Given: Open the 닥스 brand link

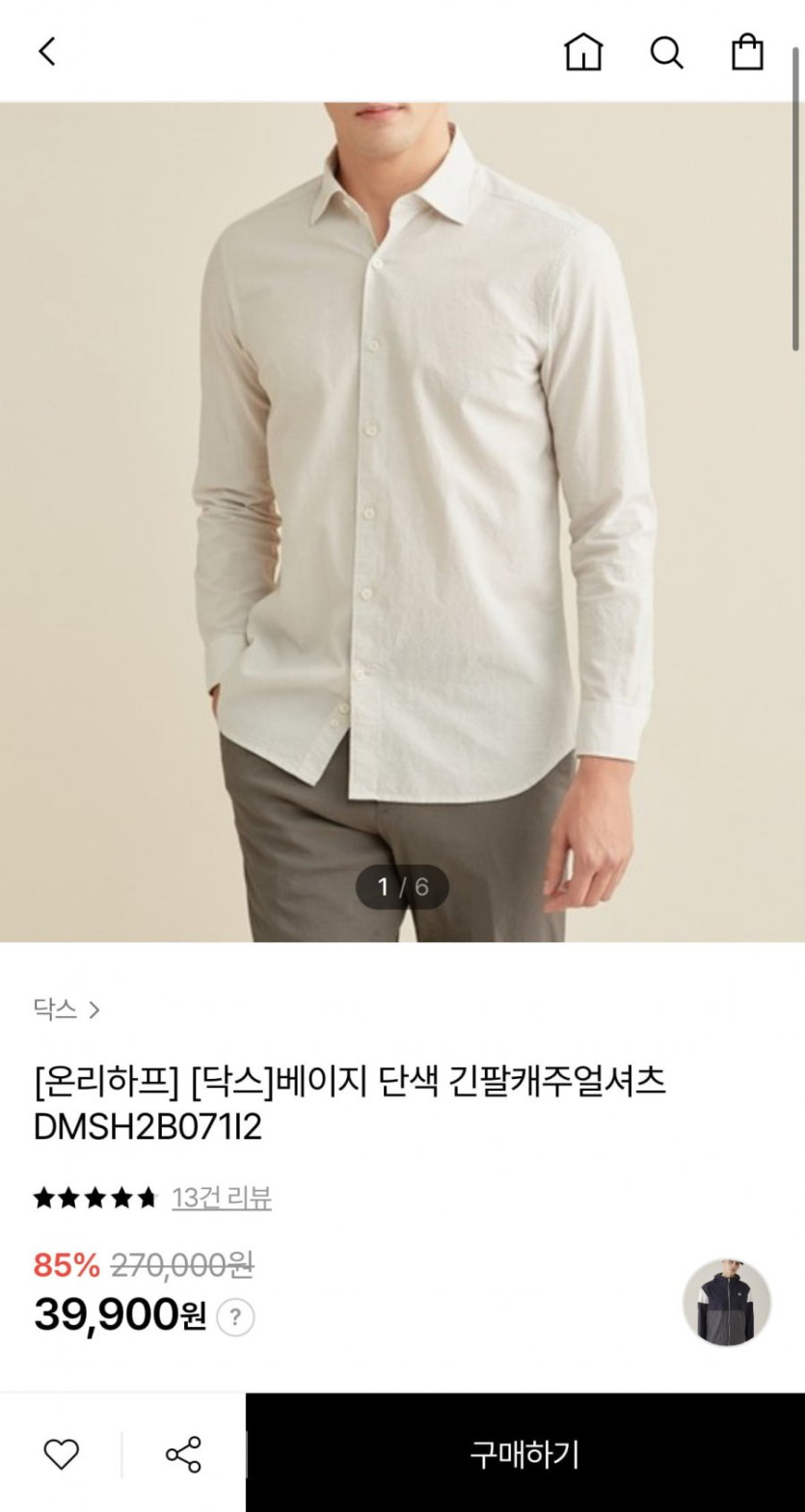Looking at the screenshot, I should click(x=67, y=1010).
